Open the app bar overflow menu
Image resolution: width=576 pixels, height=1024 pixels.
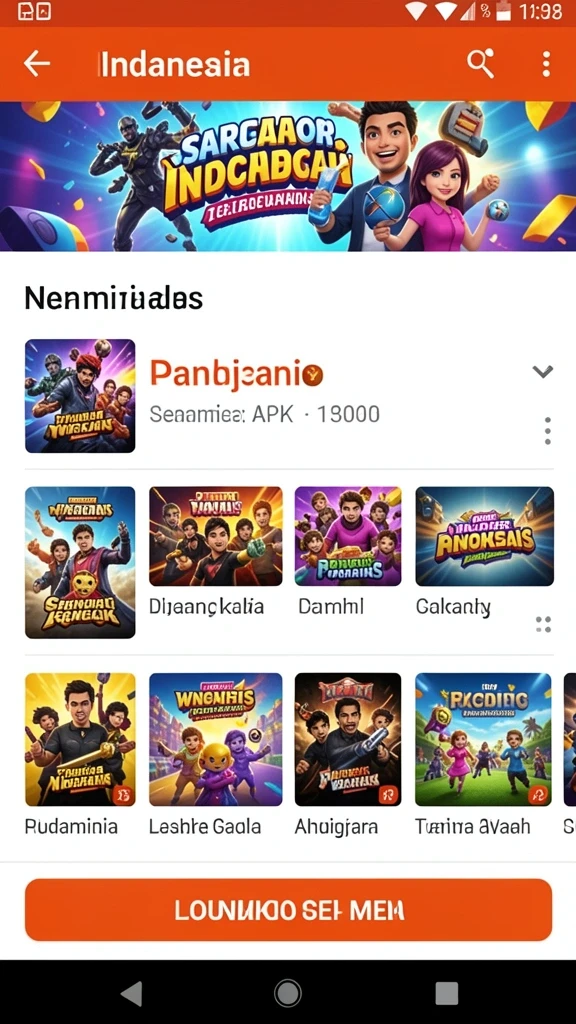(x=546, y=64)
